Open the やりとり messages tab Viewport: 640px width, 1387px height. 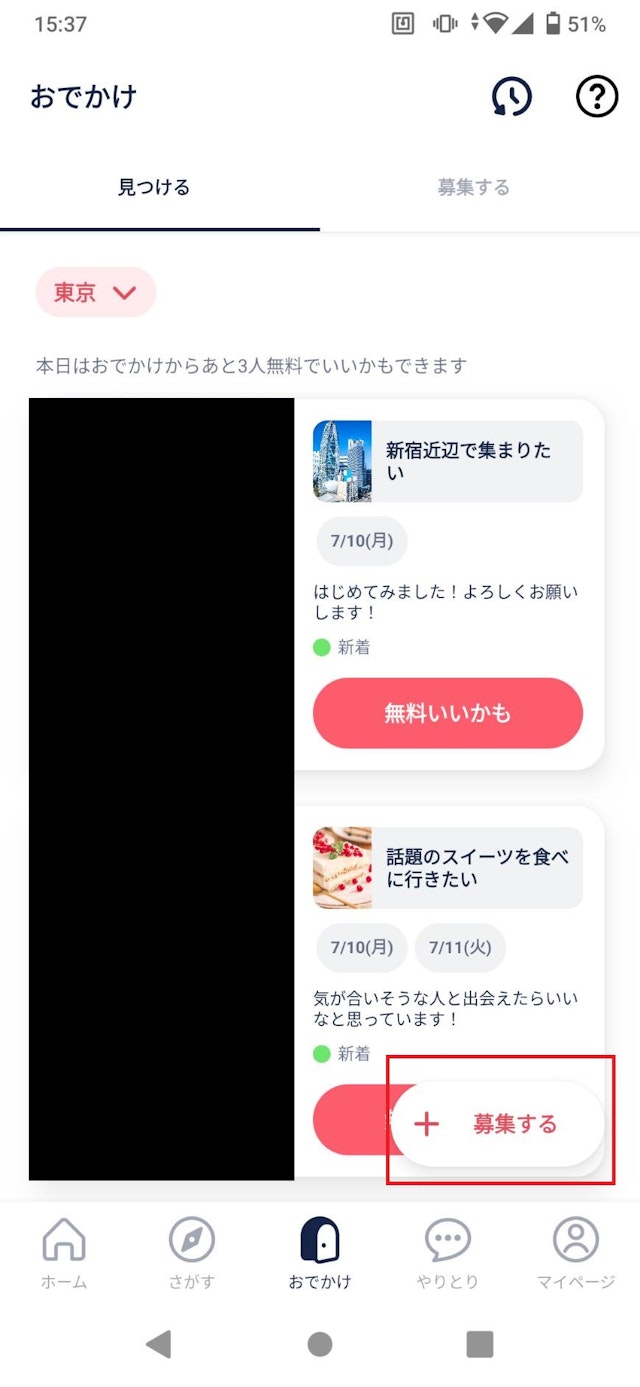click(x=447, y=1253)
